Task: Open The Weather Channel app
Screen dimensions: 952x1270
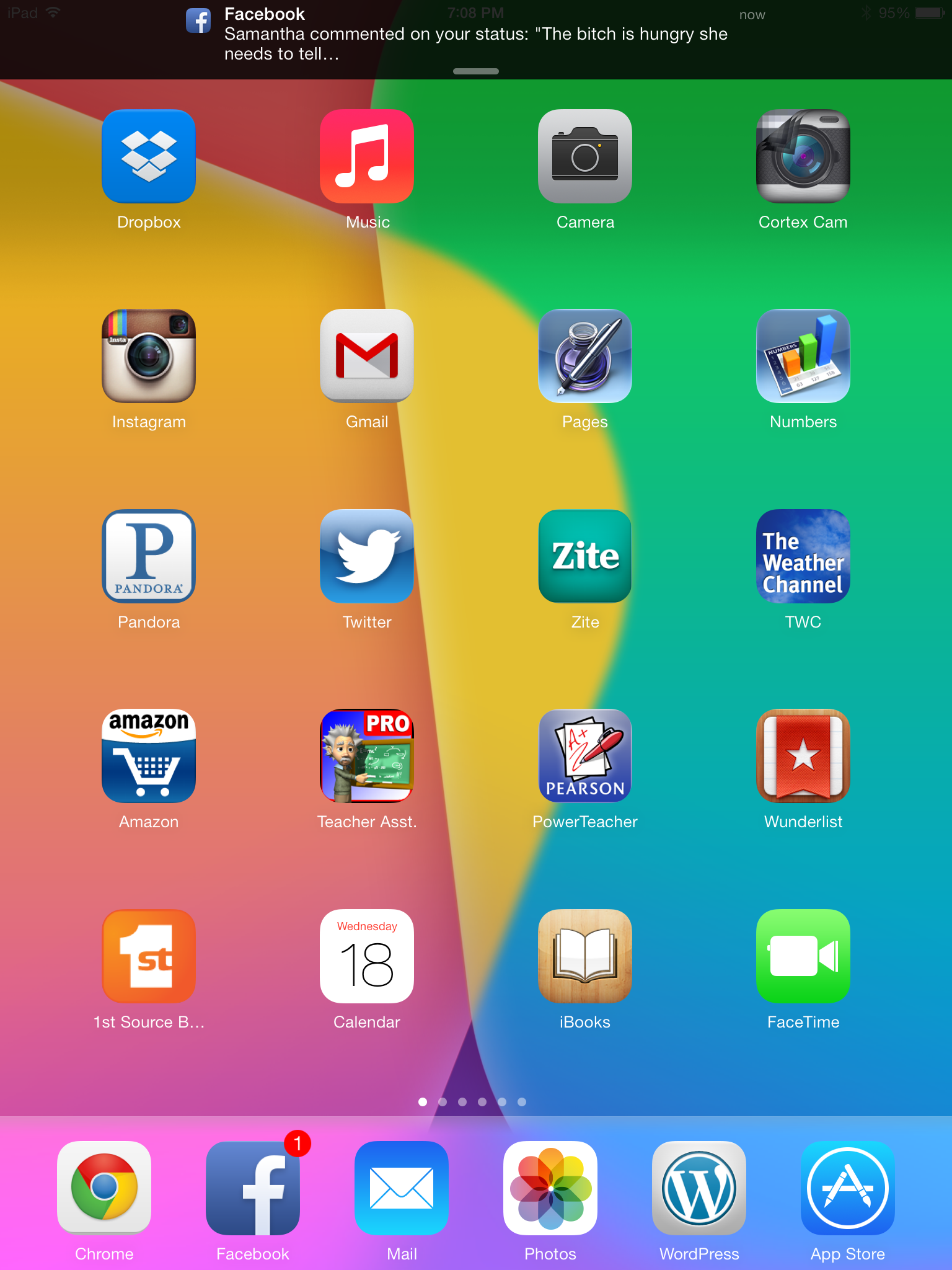Action: (803, 556)
